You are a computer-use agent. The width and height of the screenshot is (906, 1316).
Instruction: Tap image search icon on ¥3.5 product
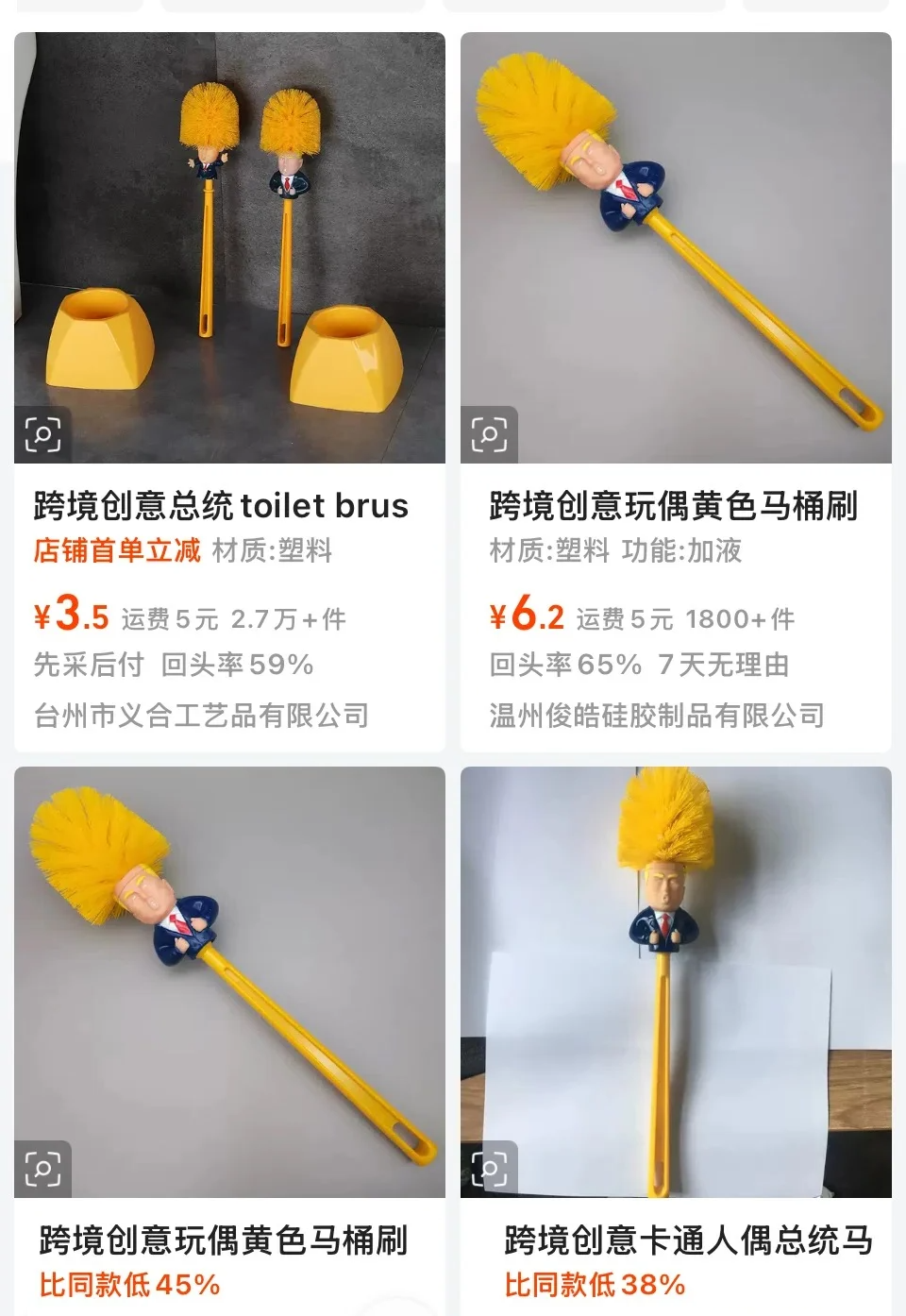[42, 434]
